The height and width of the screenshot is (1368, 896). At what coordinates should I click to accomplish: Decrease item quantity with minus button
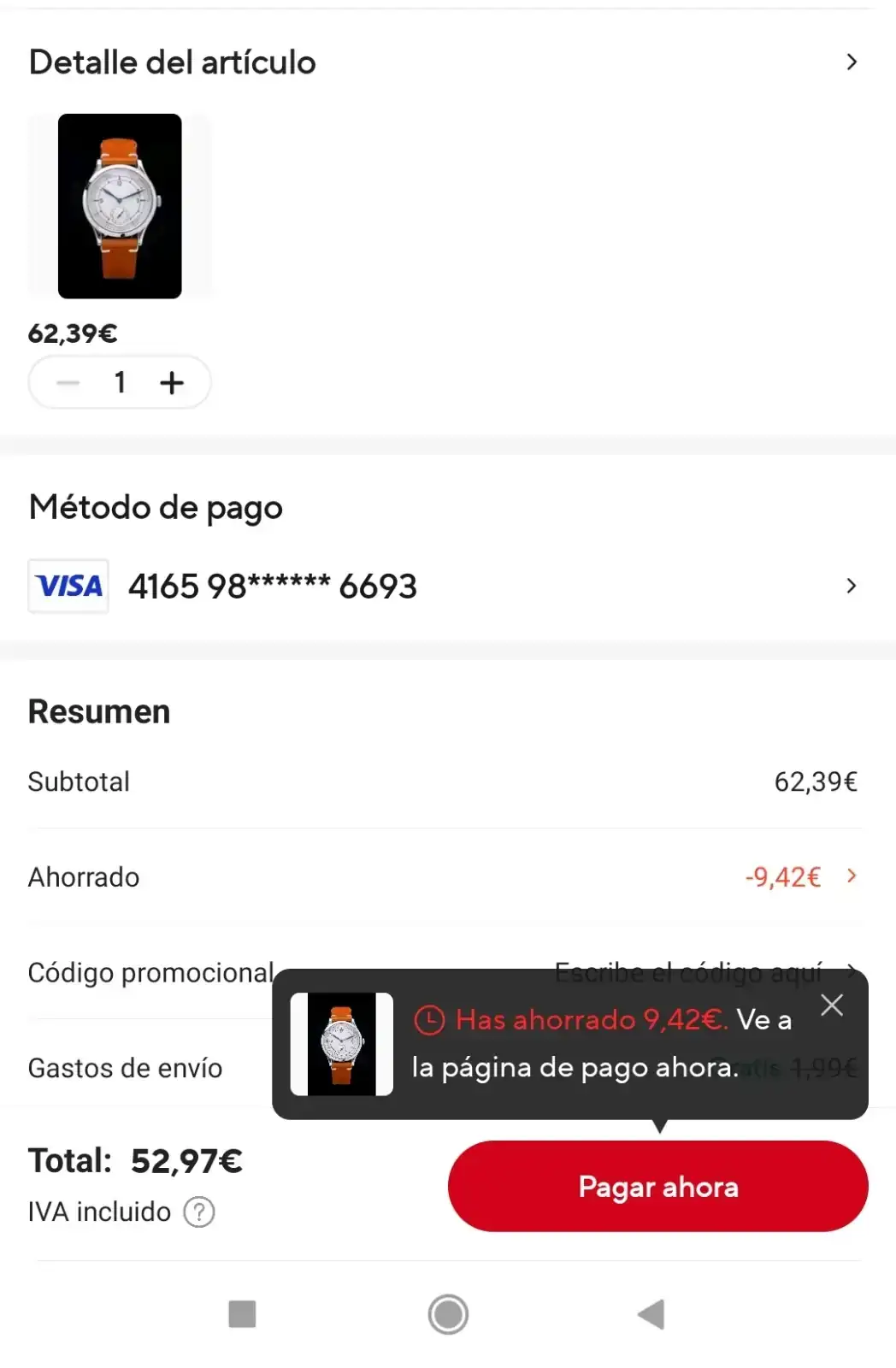(68, 382)
